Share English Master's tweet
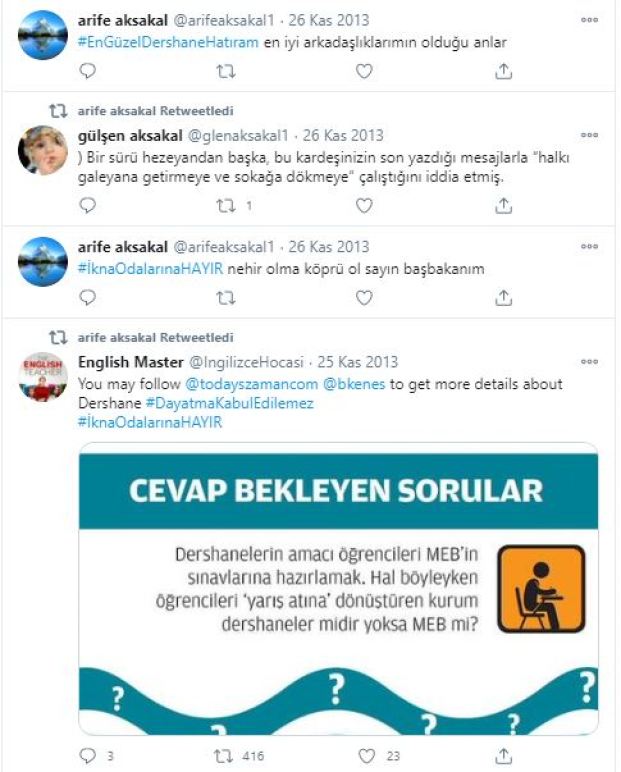Screen dimensions: 621x772 coord(504,756)
